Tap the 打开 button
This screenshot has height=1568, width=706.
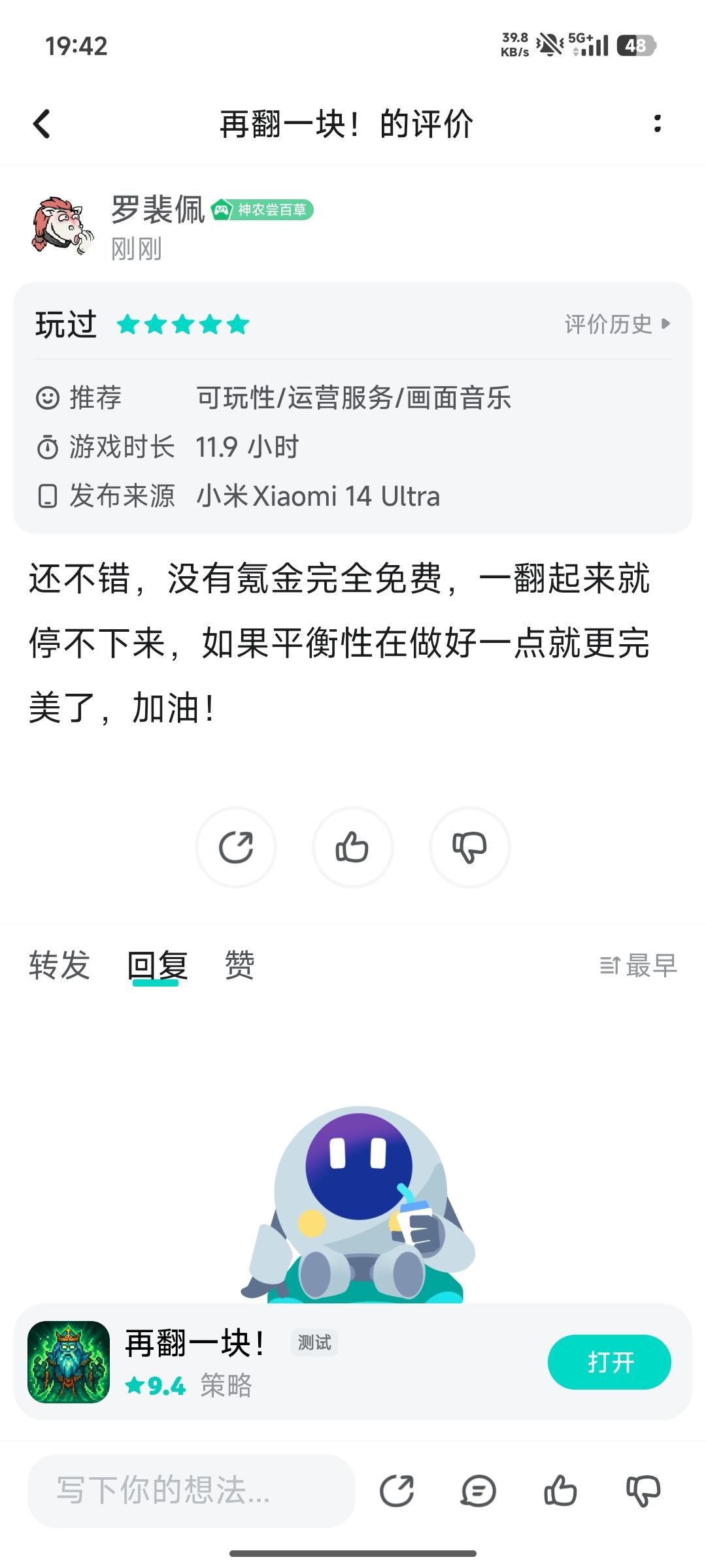pos(609,1362)
